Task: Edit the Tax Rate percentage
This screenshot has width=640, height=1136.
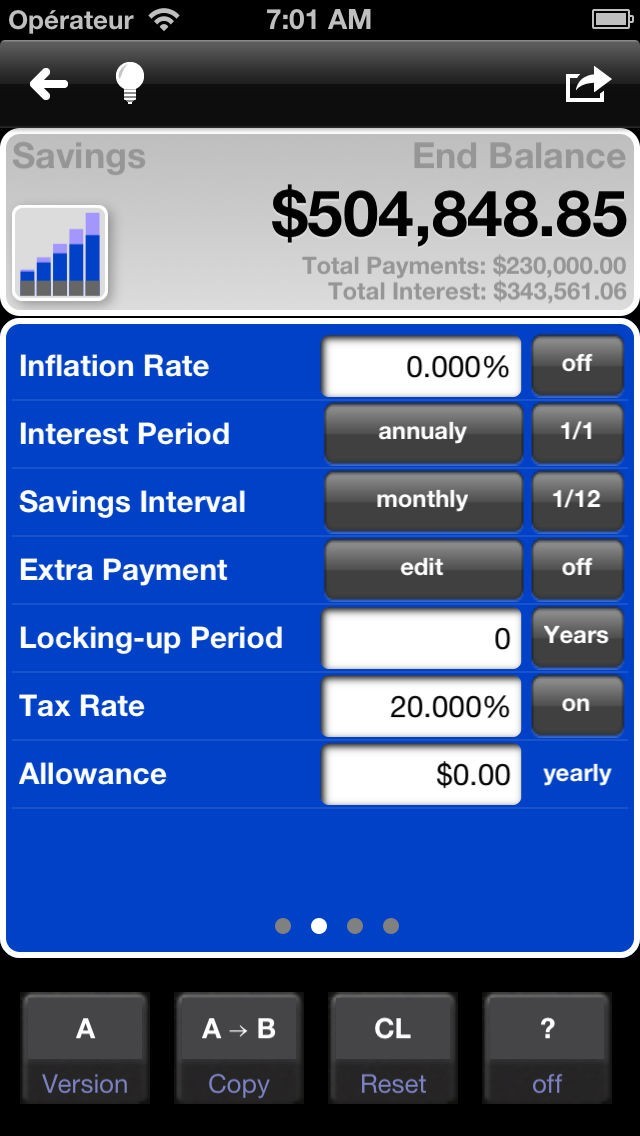Action: 421,707
